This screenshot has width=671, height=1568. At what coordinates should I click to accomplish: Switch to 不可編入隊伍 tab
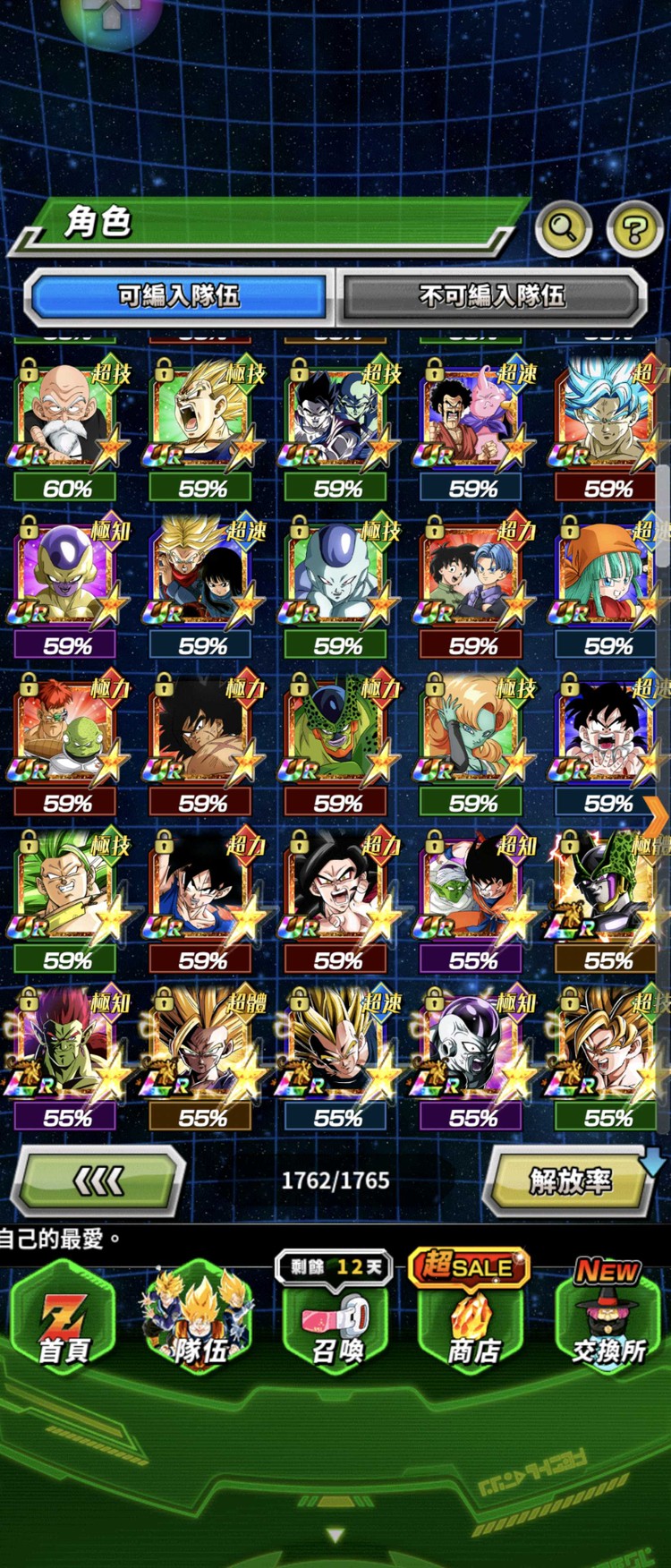(491, 296)
